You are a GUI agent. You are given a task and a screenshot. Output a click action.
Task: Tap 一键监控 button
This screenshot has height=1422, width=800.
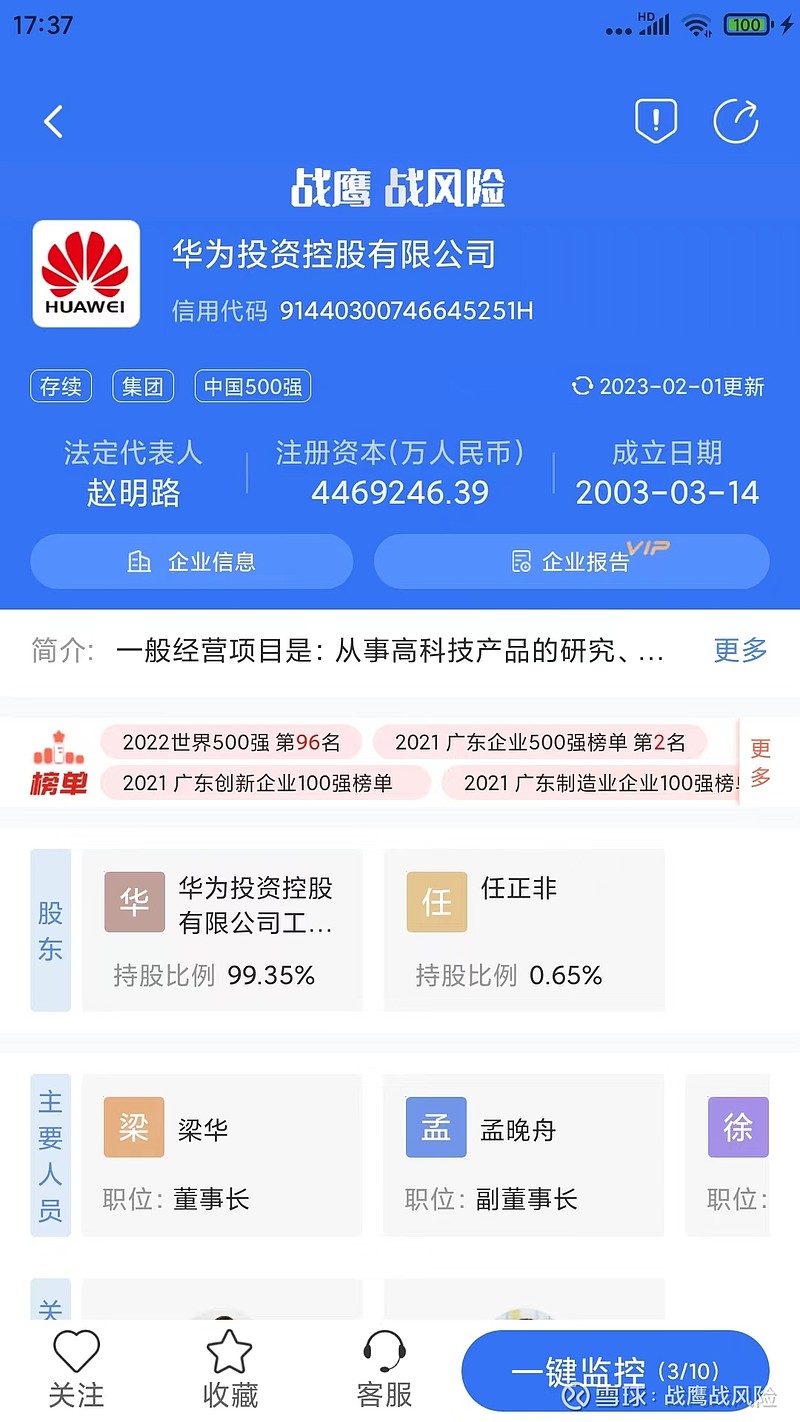(x=615, y=1371)
